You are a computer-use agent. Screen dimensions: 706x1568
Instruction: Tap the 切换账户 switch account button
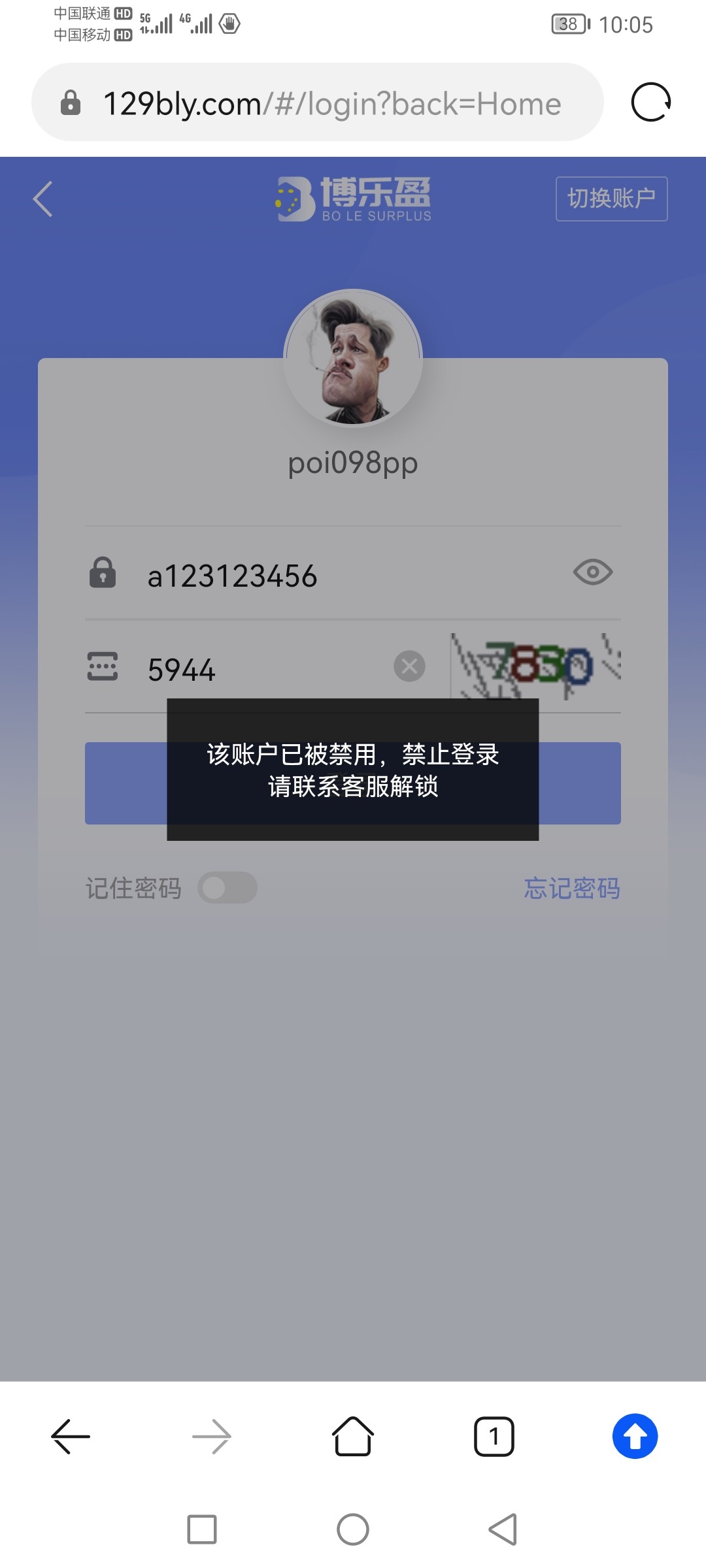611,199
